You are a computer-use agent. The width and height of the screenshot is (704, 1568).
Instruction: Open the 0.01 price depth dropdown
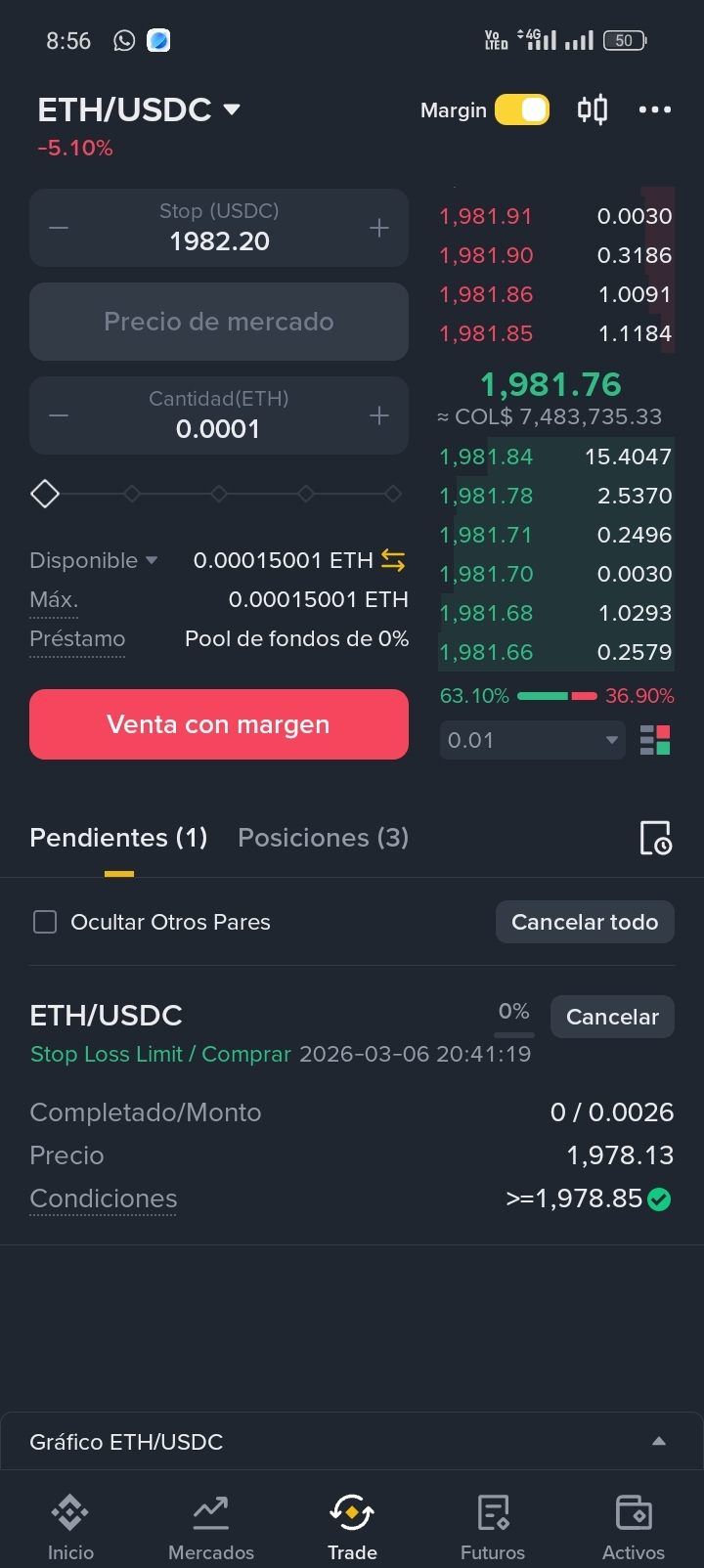533,741
